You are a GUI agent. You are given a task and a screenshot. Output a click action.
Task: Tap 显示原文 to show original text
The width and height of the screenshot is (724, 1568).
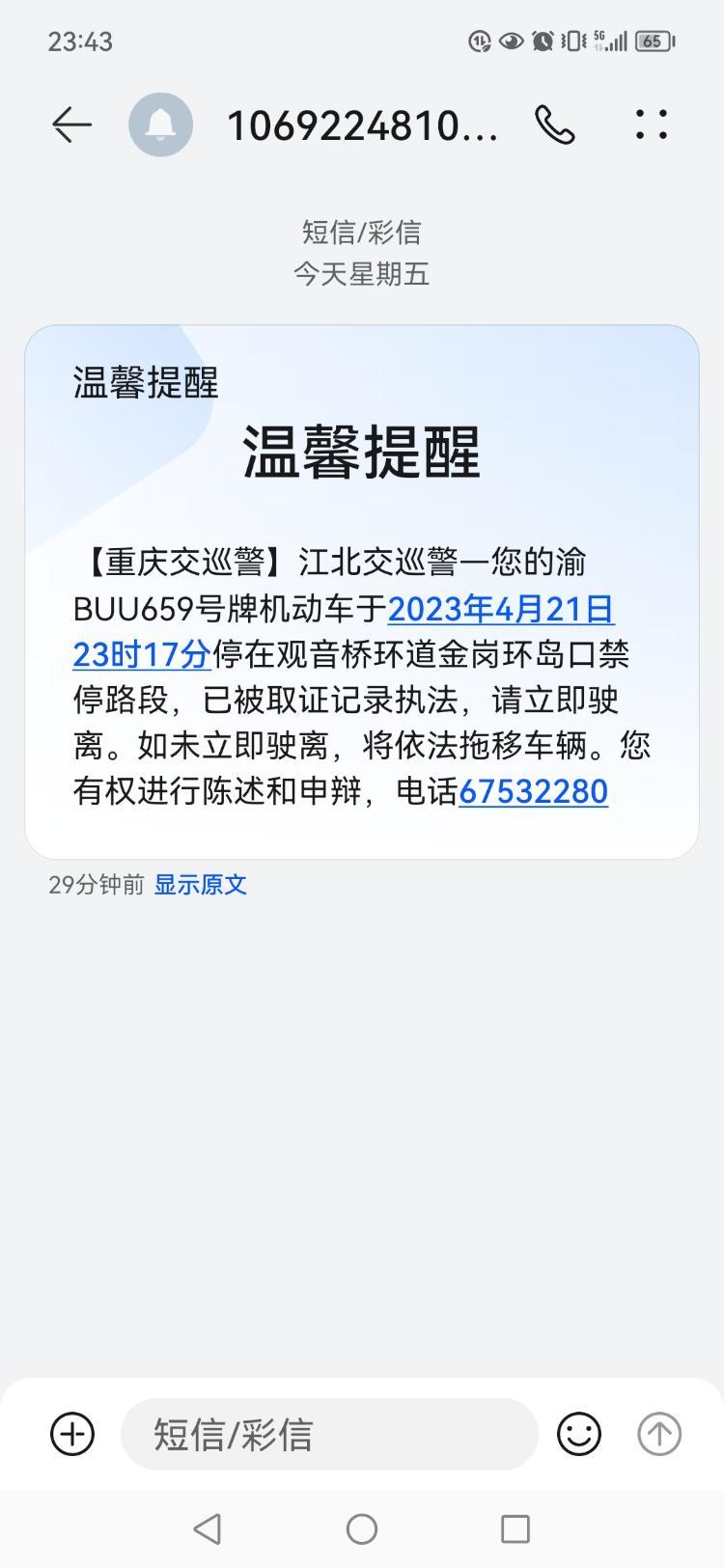(201, 885)
